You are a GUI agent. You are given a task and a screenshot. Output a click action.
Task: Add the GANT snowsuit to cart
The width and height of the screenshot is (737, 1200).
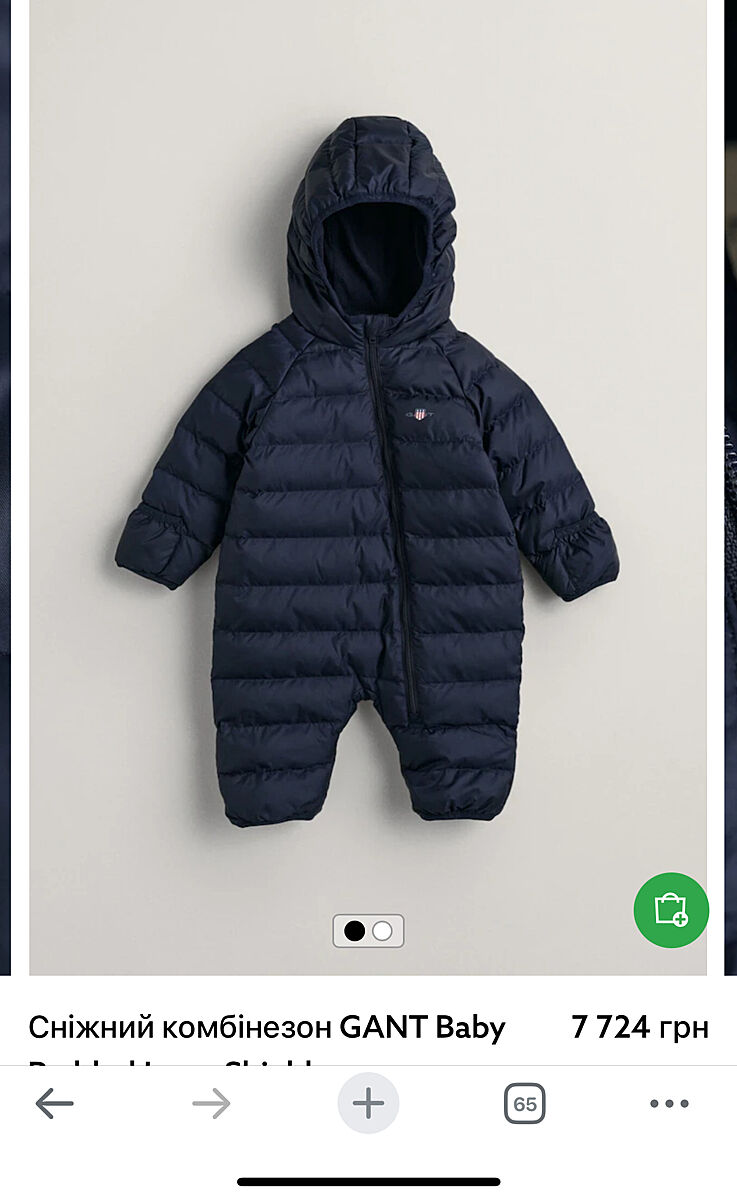click(671, 910)
